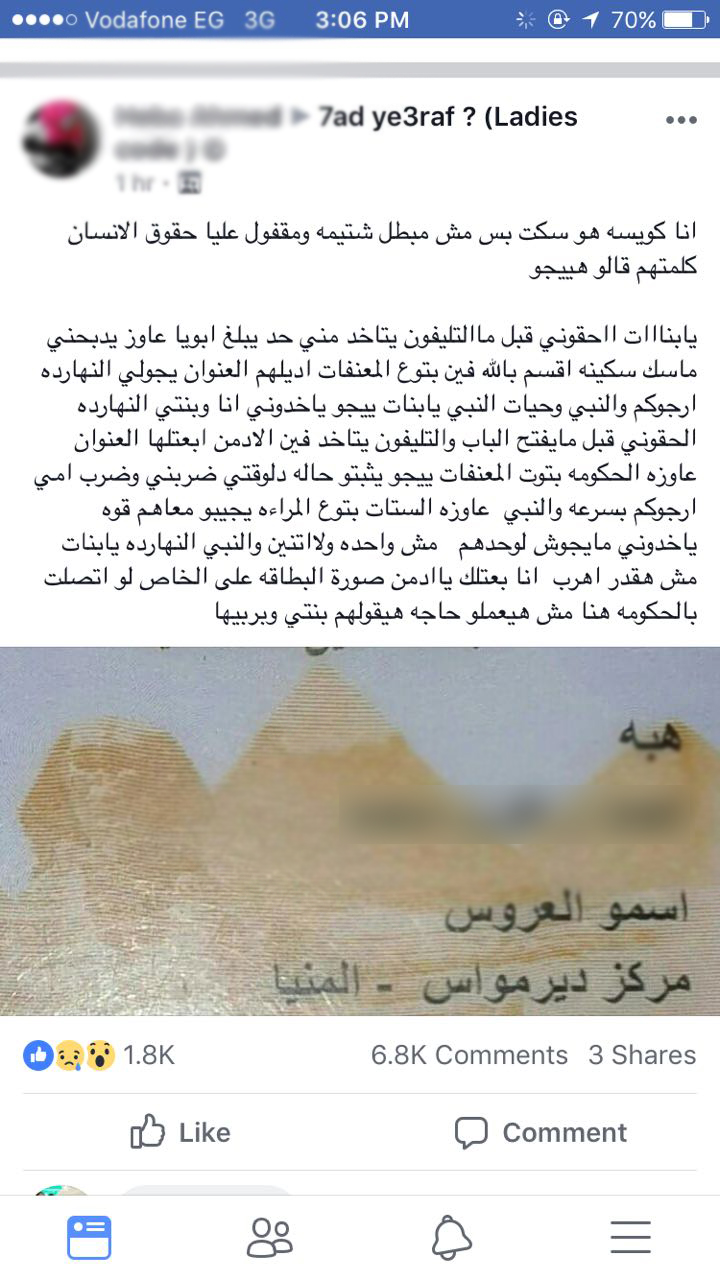Viewport: 720px width, 1280px height.
Task: Like this post
Action: [x=180, y=1132]
